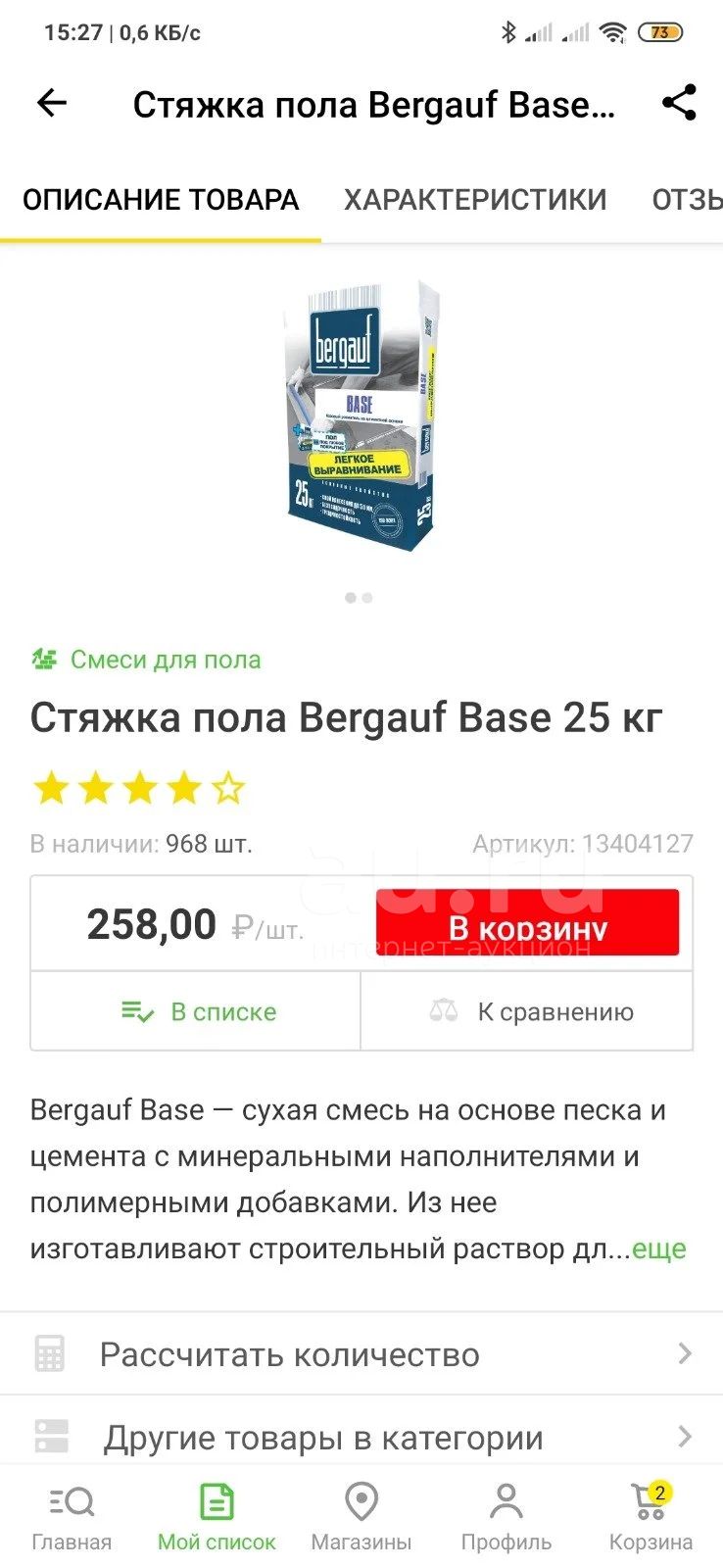Tap the В списке button
This screenshot has width=723, height=1568.
196,1011
